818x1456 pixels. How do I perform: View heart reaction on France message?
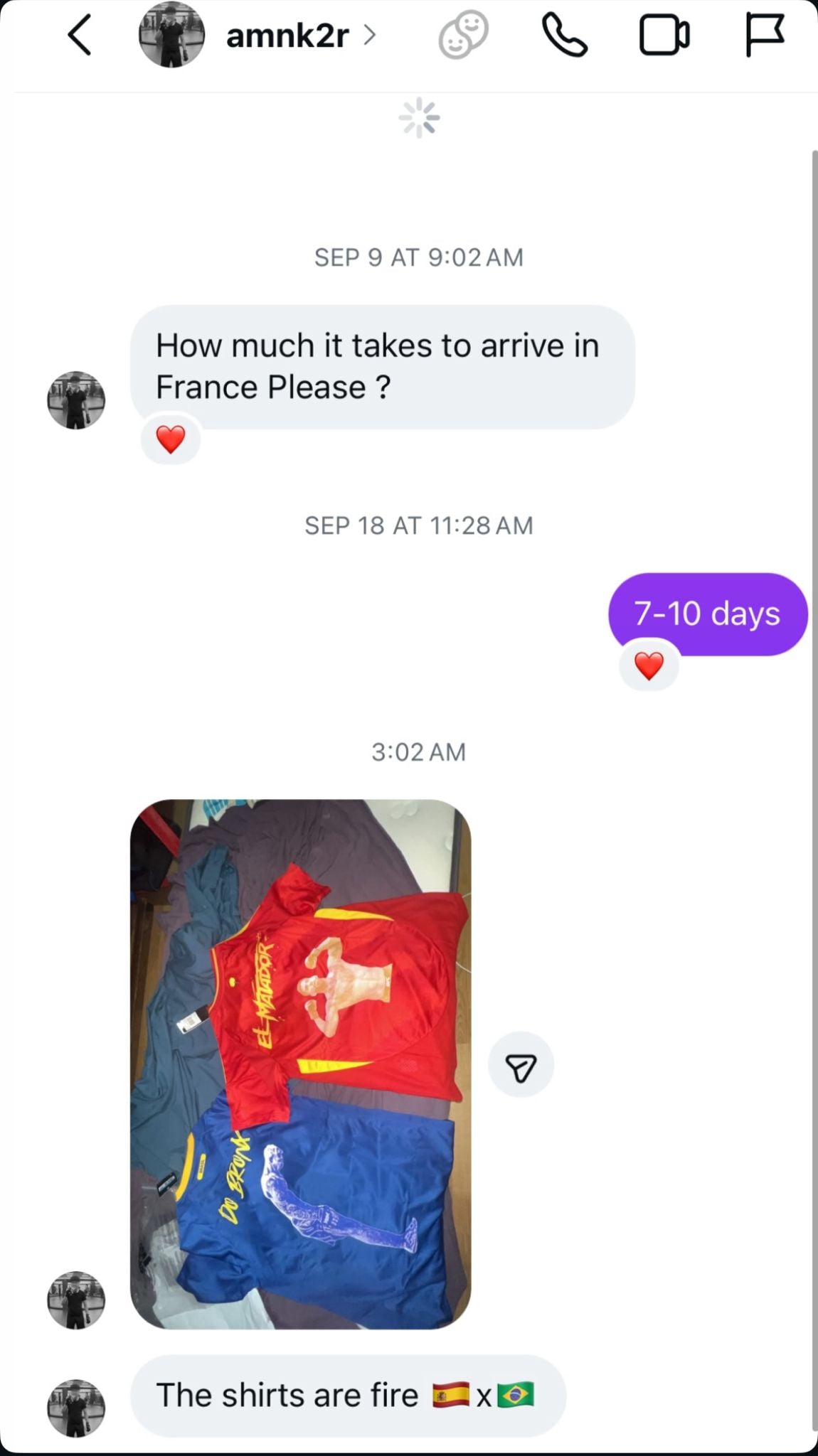pyautogui.click(x=171, y=439)
